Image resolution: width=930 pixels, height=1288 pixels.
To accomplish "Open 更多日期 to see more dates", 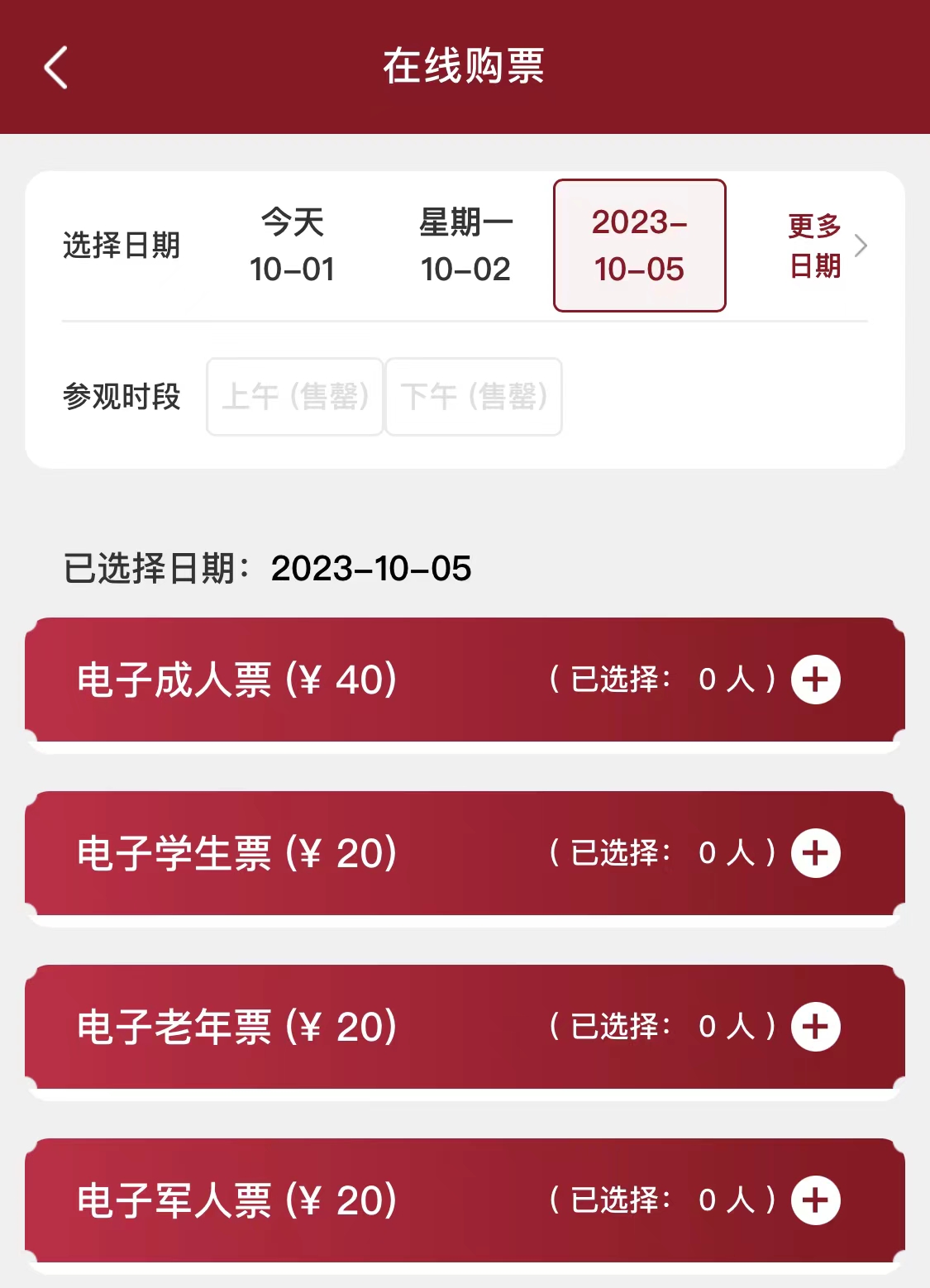I will pos(827,246).
